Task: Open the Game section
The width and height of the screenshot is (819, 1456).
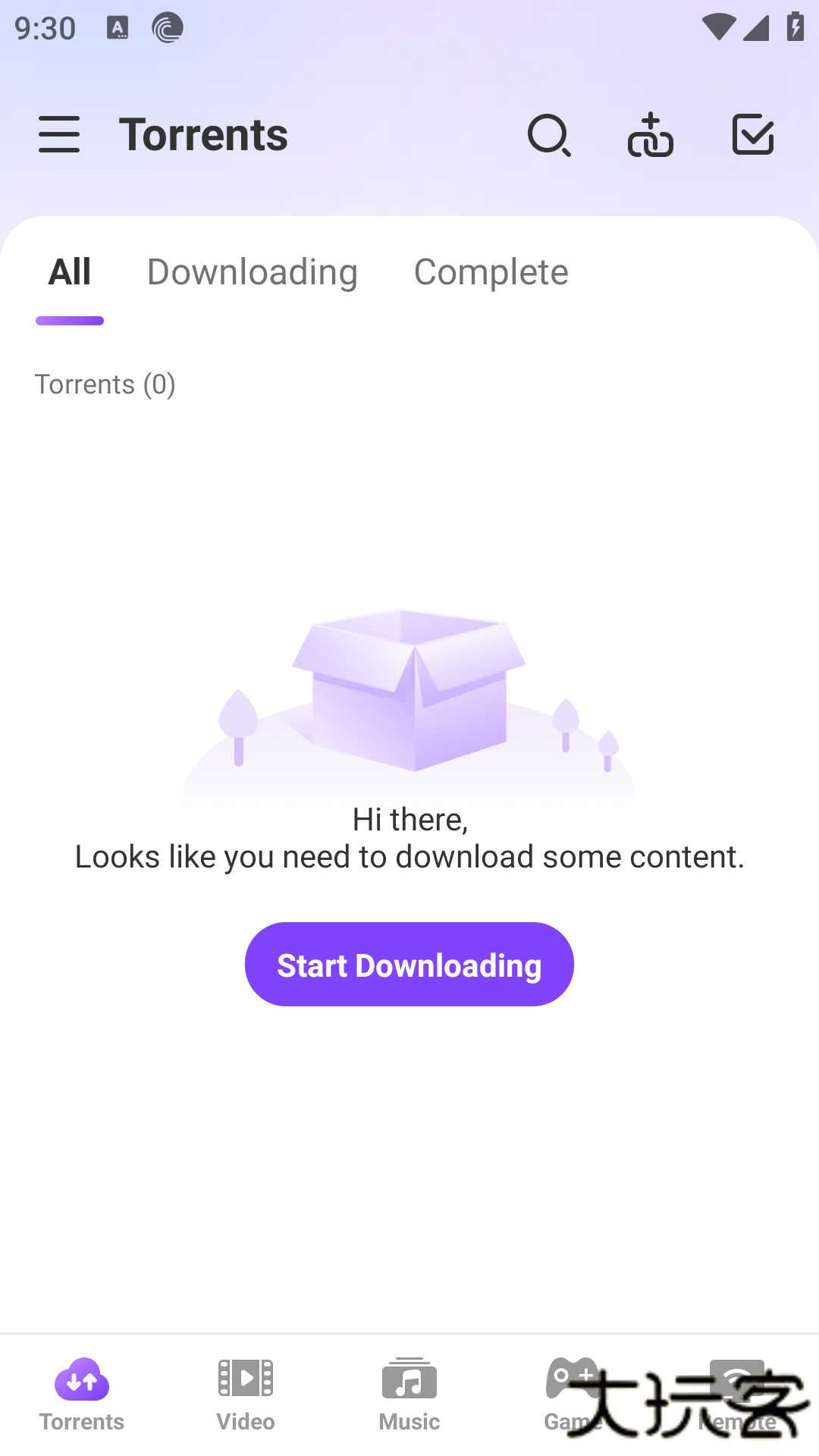Action: (x=573, y=1395)
